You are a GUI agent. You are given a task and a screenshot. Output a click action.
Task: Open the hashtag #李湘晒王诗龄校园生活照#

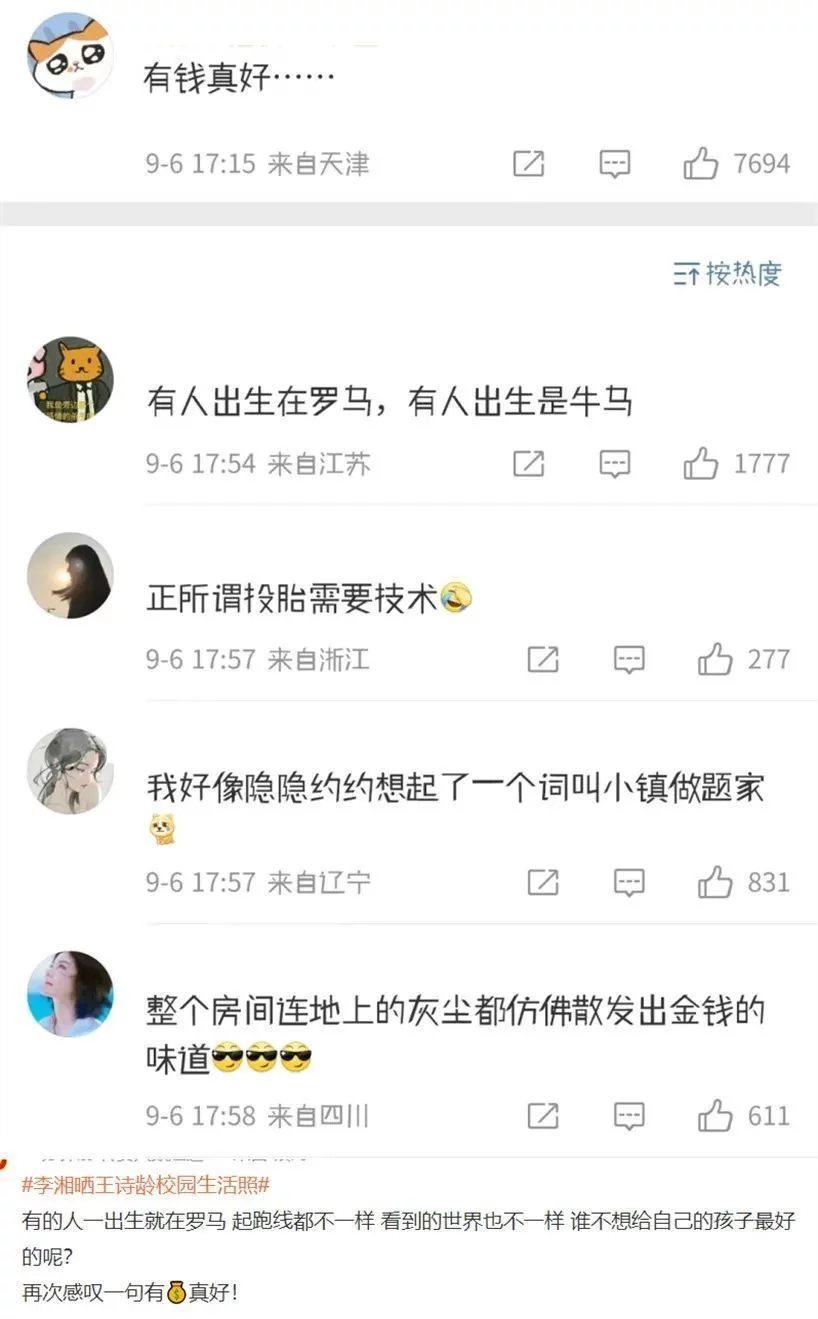(145, 1186)
